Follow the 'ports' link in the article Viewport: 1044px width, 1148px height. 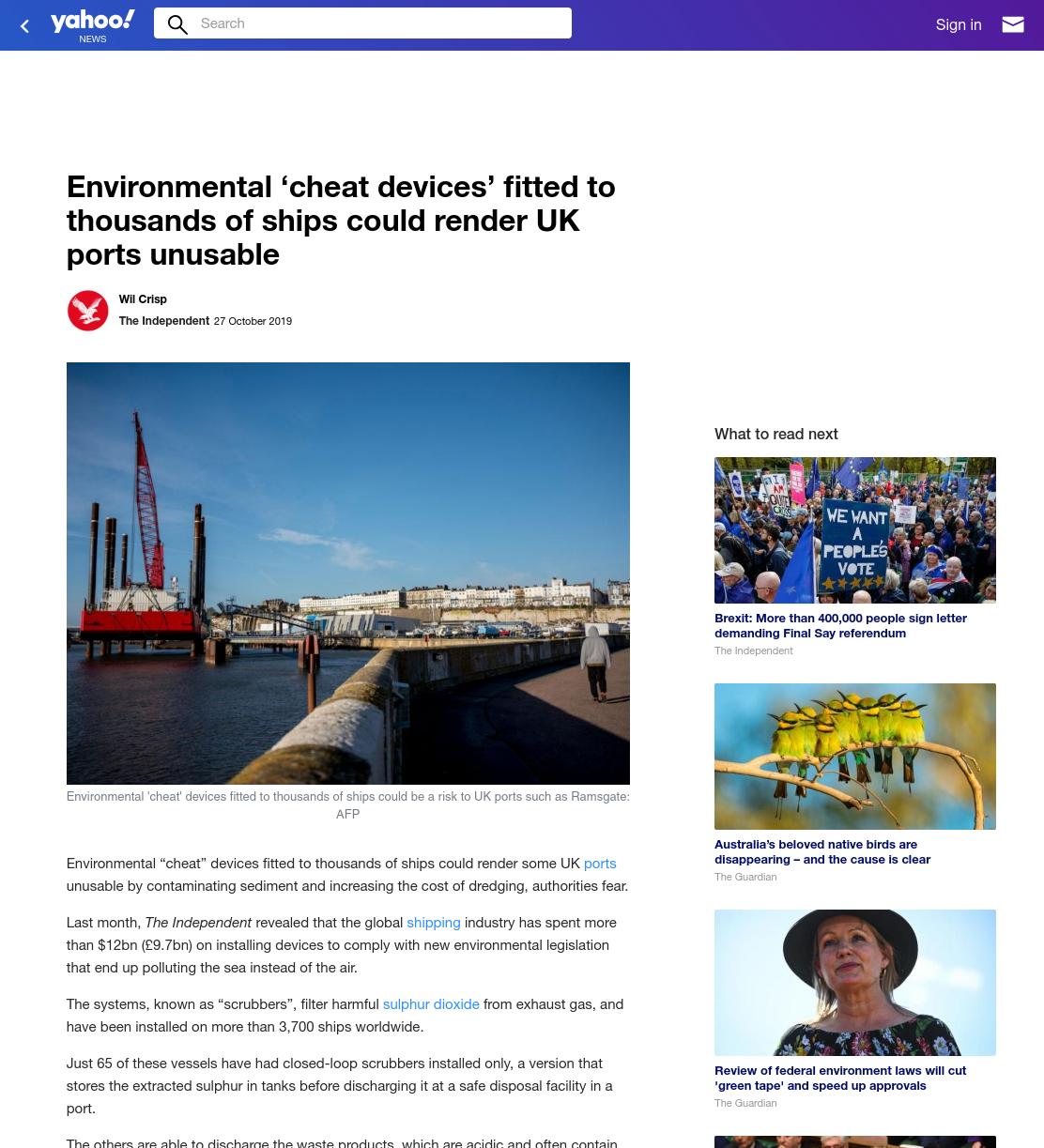(600, 864)
